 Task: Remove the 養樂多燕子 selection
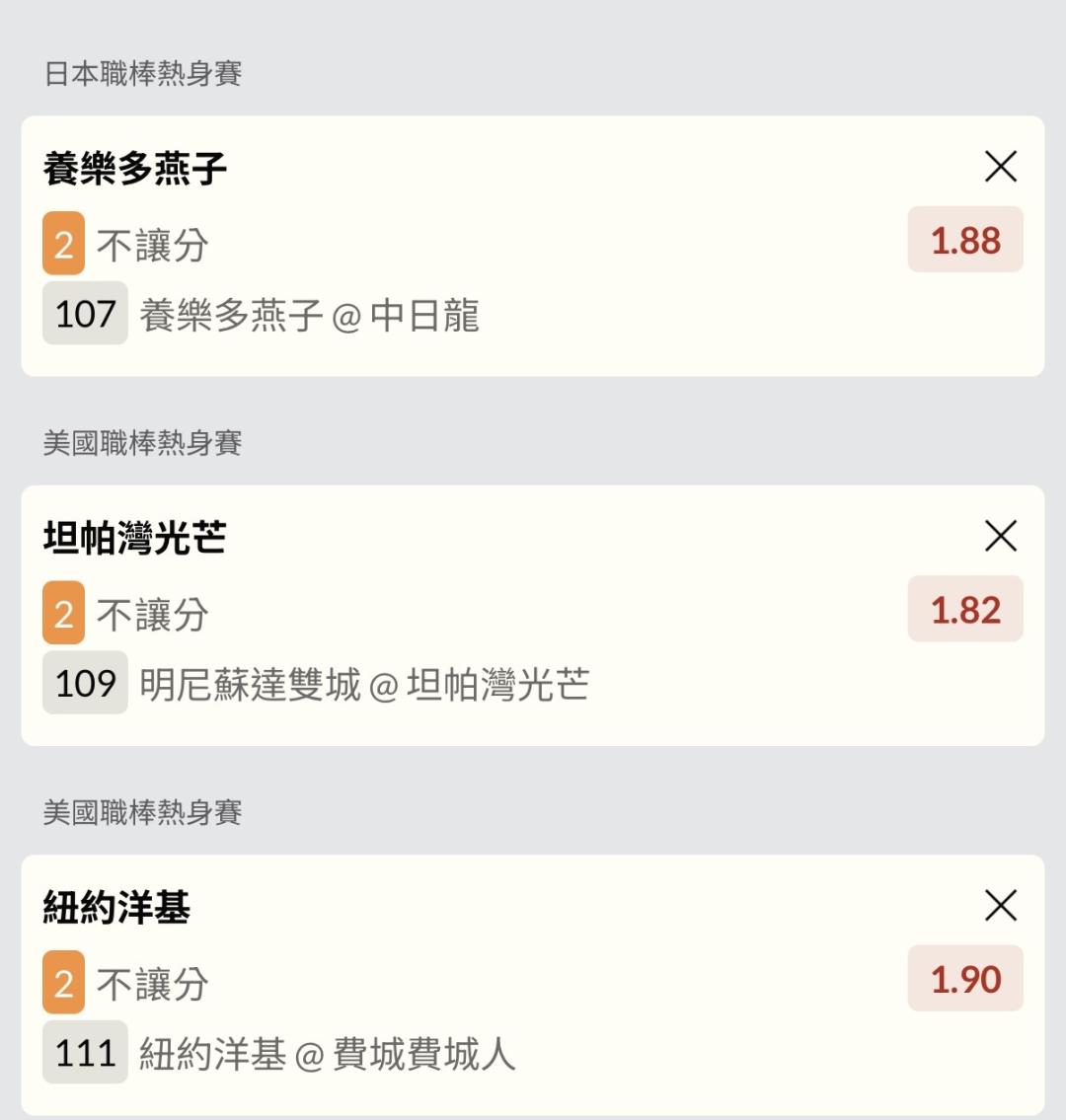click(1000, 168)
